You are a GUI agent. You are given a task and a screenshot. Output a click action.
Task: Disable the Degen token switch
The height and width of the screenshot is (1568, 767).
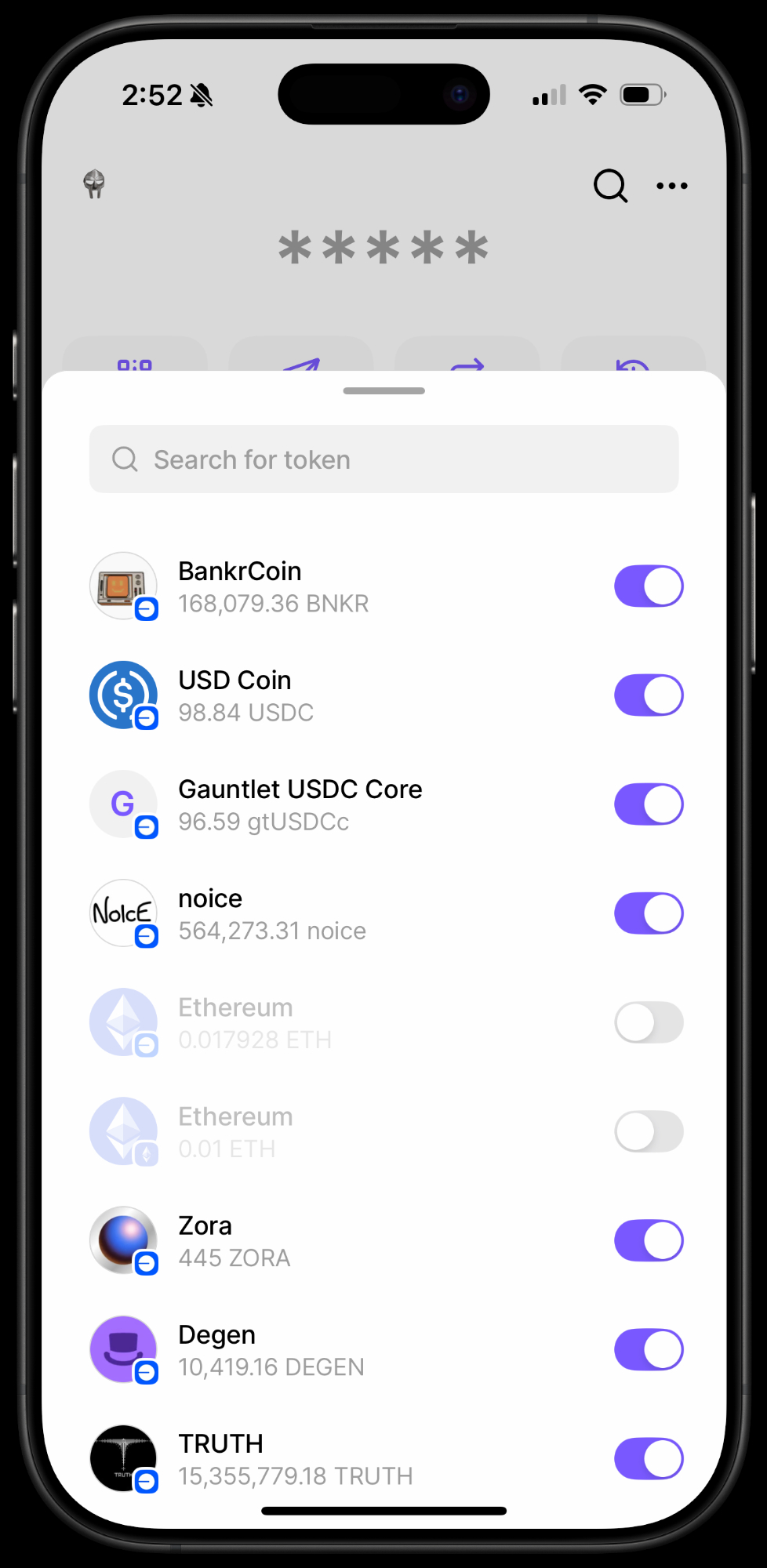point(648,1349)
